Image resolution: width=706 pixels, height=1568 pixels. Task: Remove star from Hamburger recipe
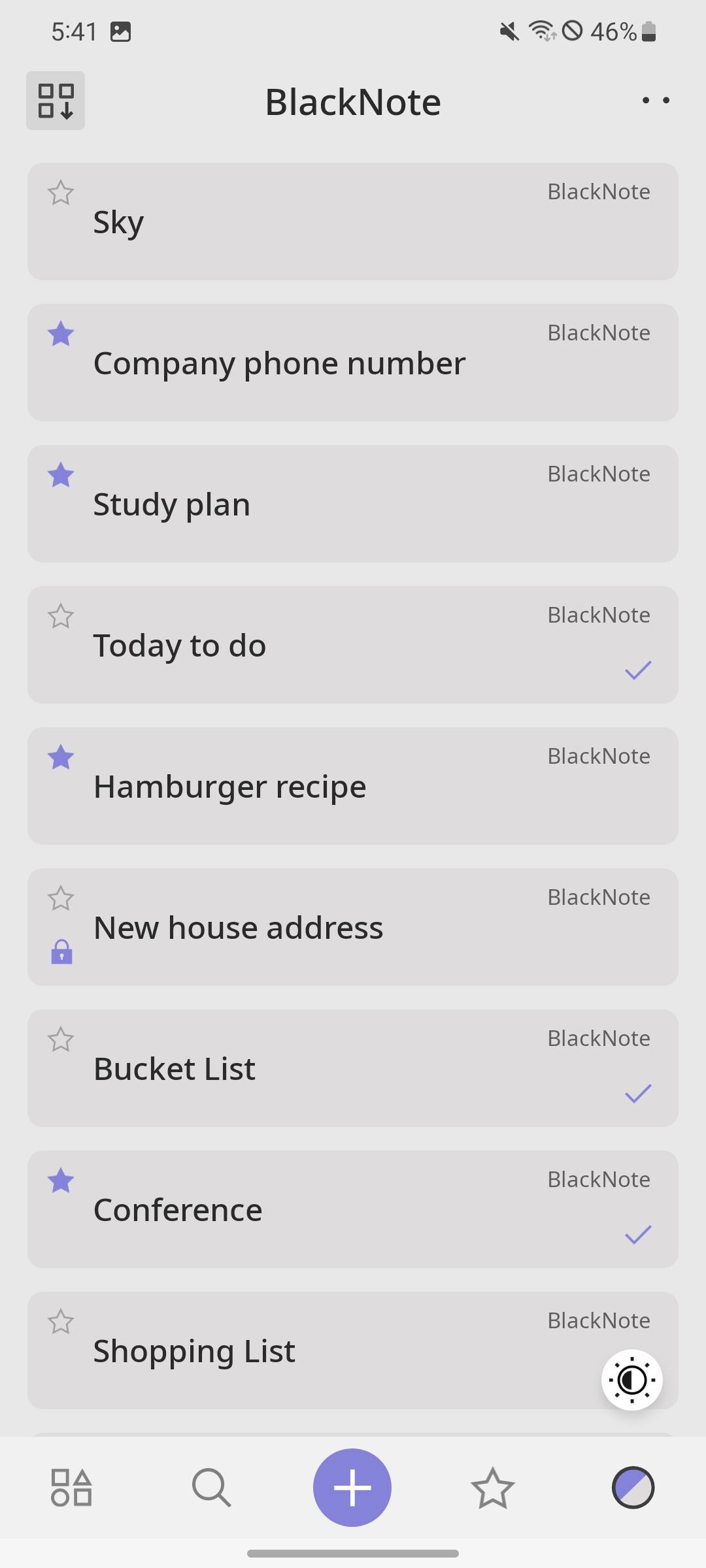pos(61,757)
